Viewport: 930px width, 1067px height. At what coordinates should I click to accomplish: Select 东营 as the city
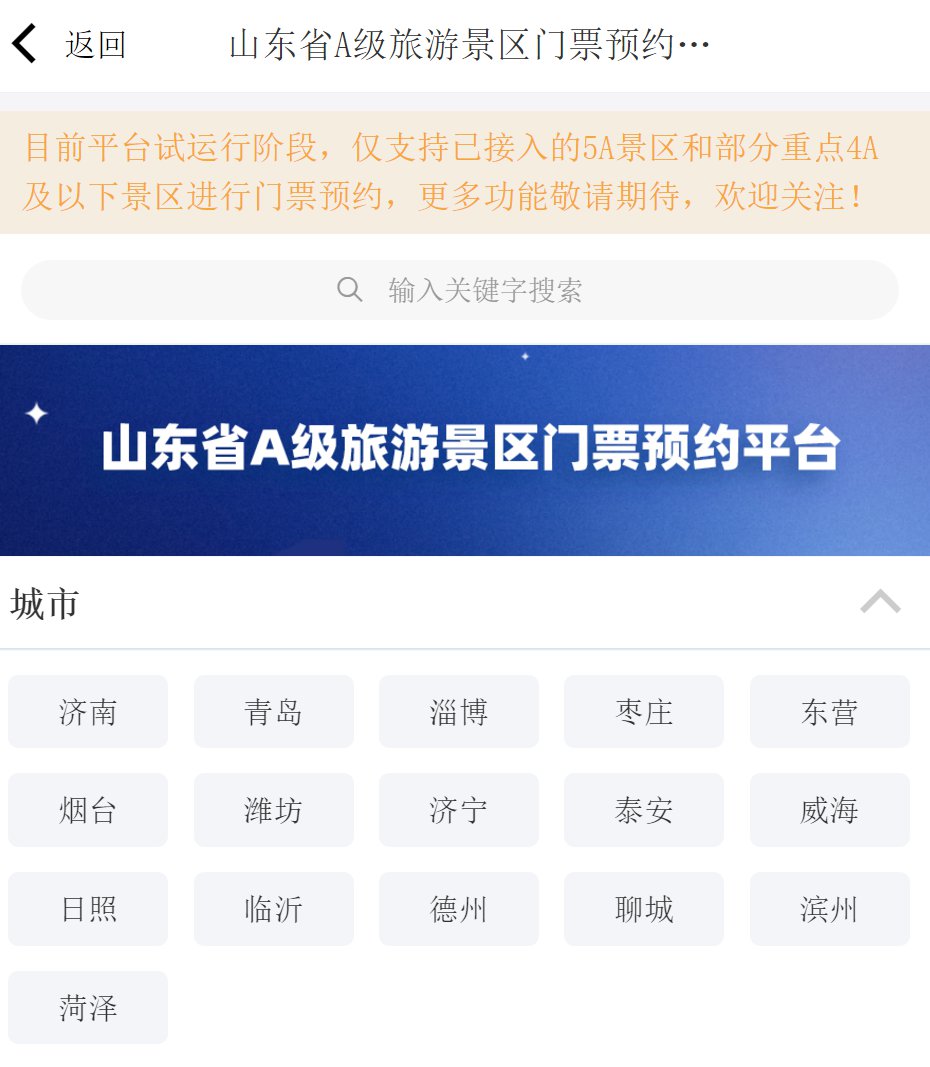(829, 712)
